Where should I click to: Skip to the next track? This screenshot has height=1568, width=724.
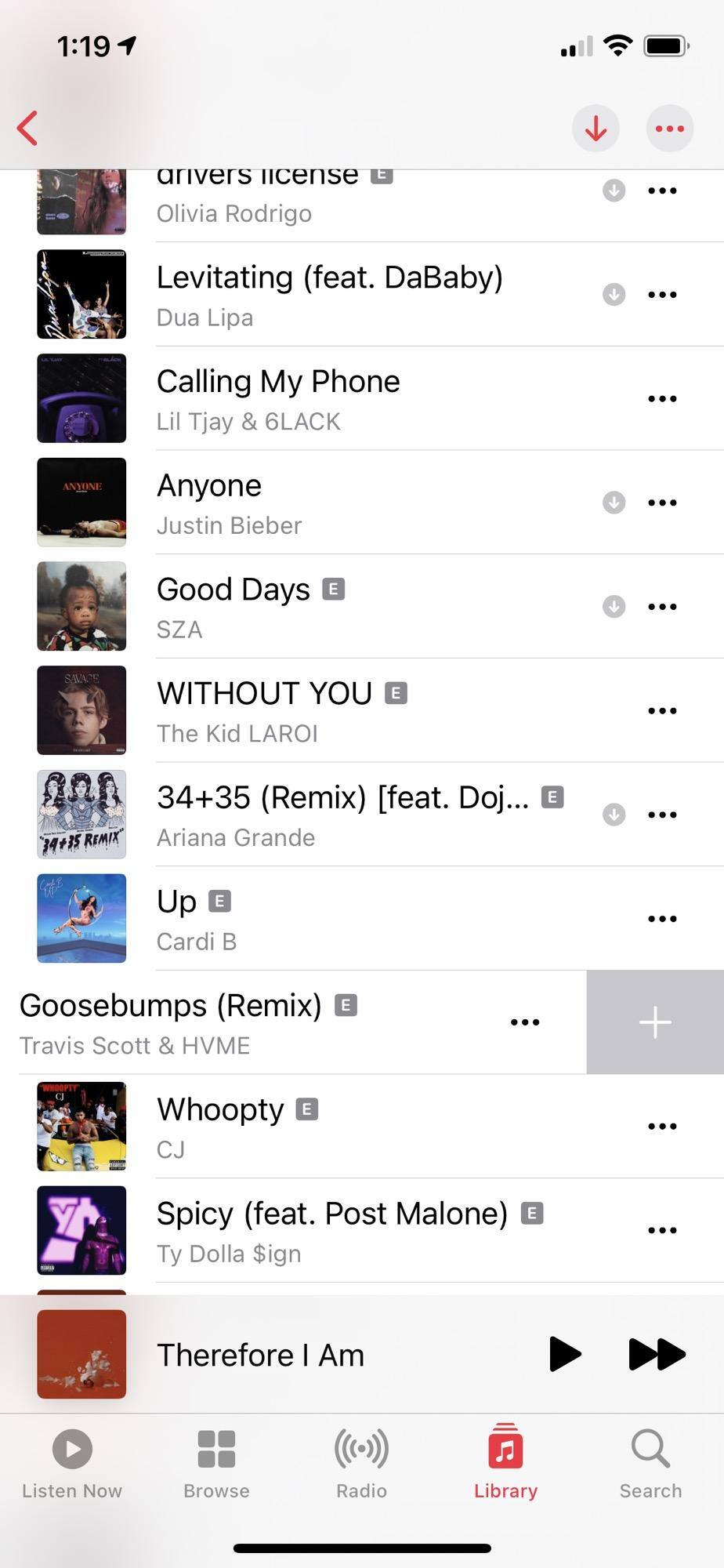point(657,1354)
